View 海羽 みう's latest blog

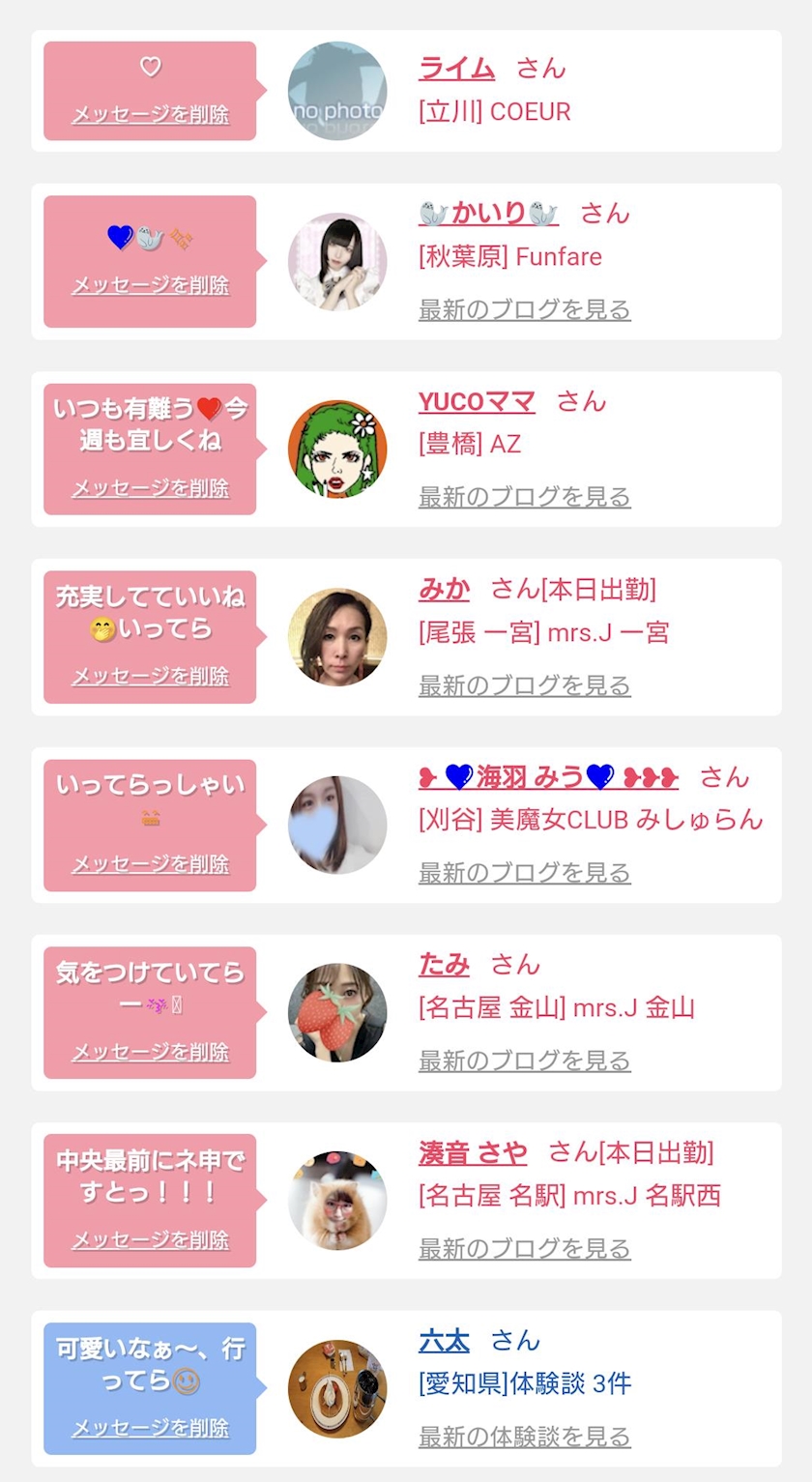pos(524,874)
